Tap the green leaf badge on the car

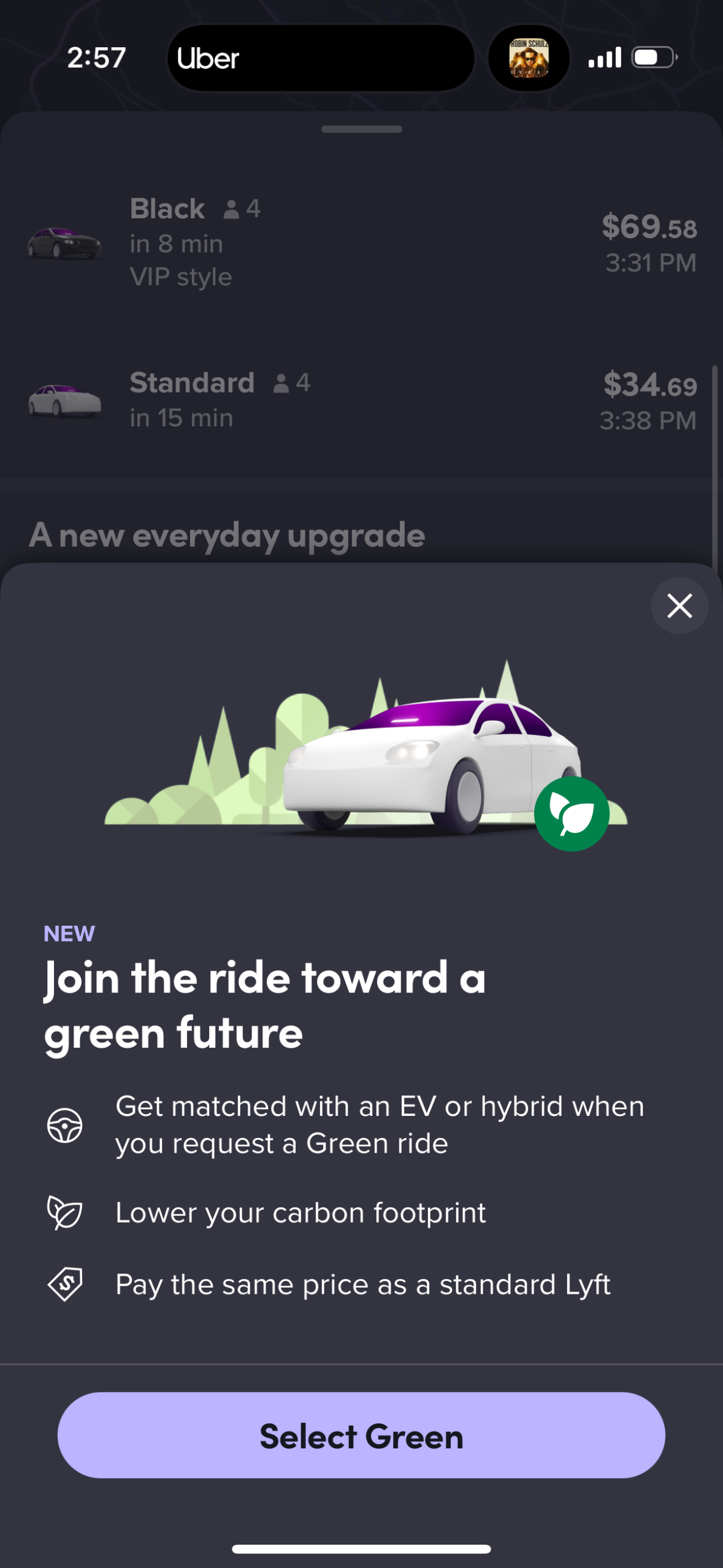coord(572,812)
